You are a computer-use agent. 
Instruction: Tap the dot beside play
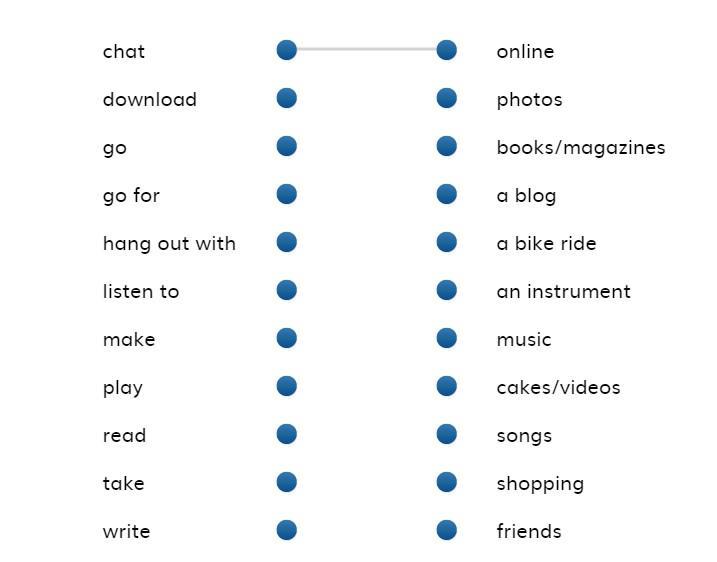click(287, 386)
